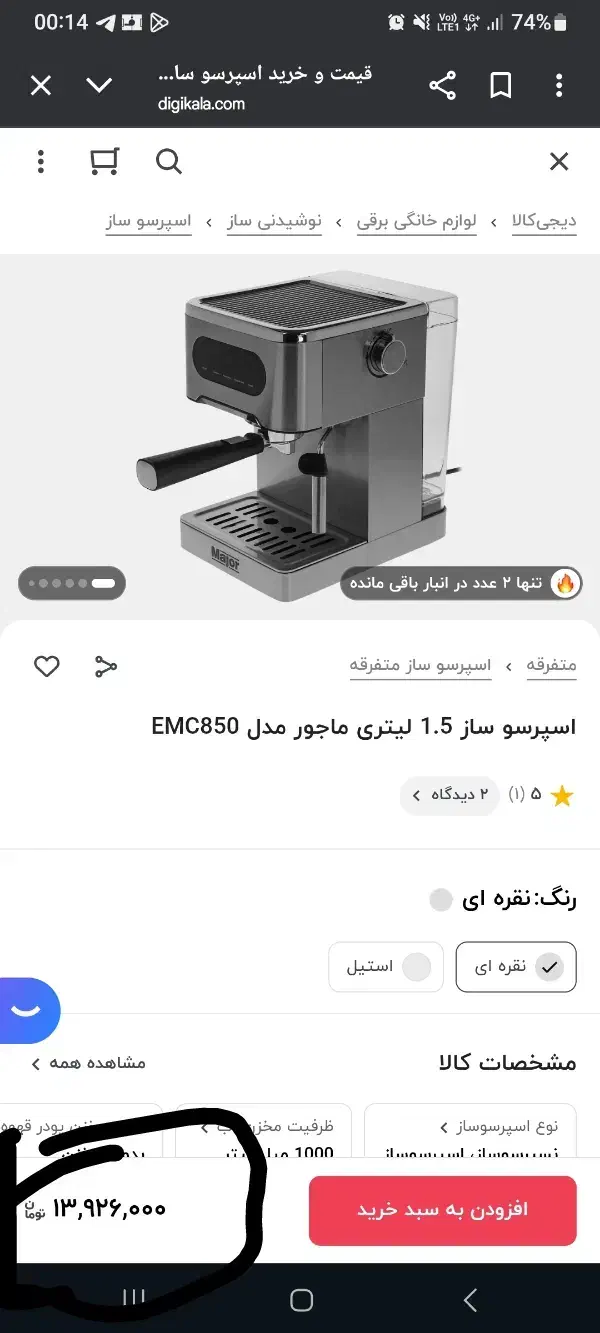Search Digikala products
This screenshot has width=600, height=1333.
tap(169, 161)
